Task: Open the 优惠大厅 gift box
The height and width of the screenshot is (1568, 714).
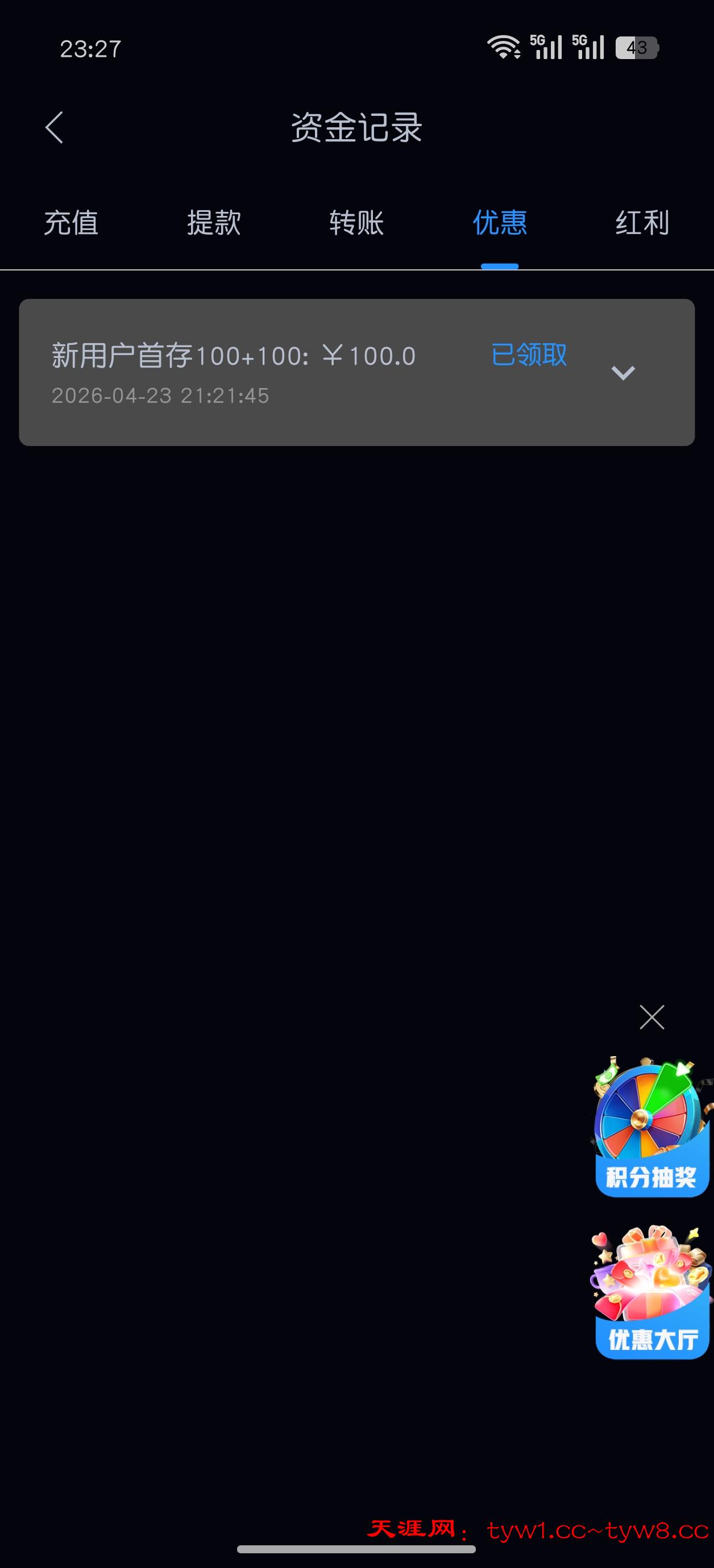Action: point(651,1290)
